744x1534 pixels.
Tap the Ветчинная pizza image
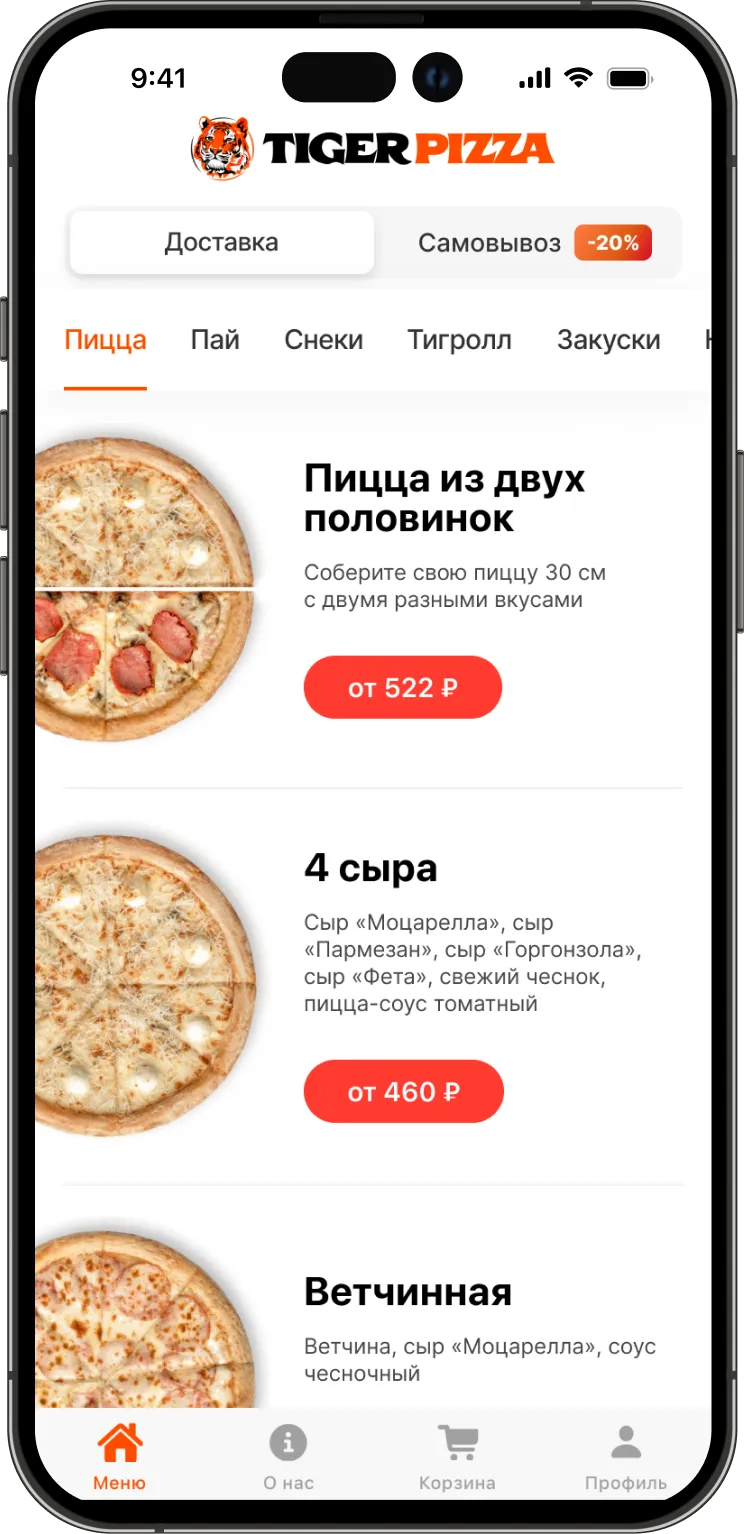pyautogui.click(x=140, y=1320)
